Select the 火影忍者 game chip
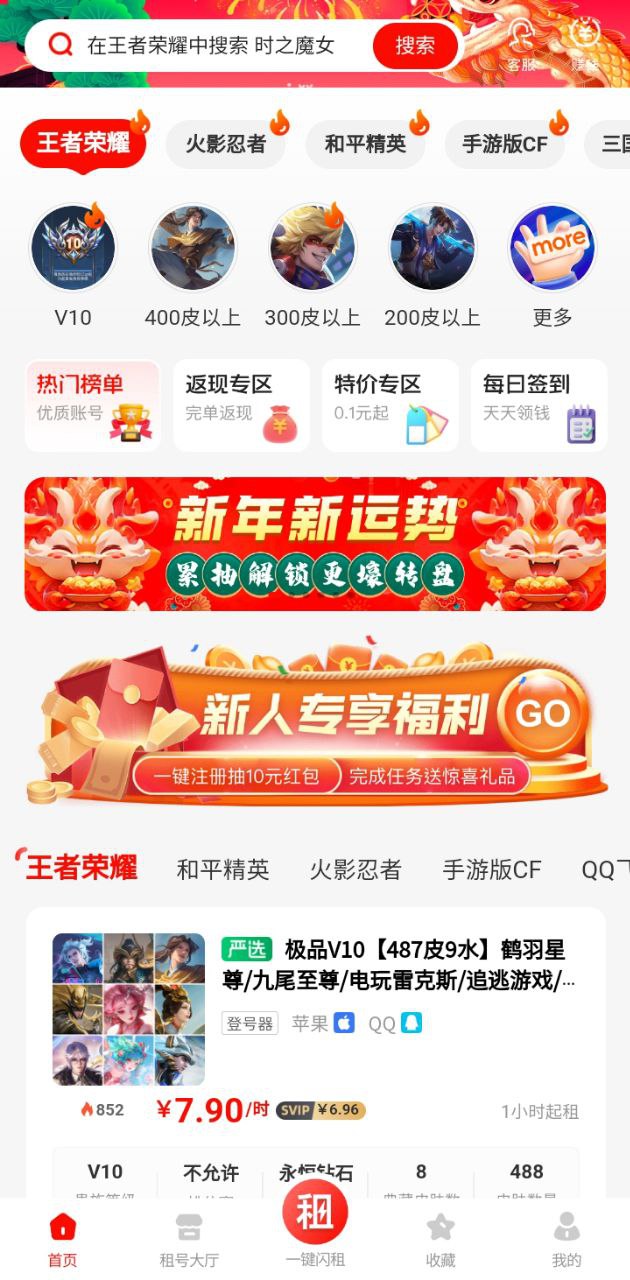This screenshot has height=1280, width=630. click(x=226, y=144)
